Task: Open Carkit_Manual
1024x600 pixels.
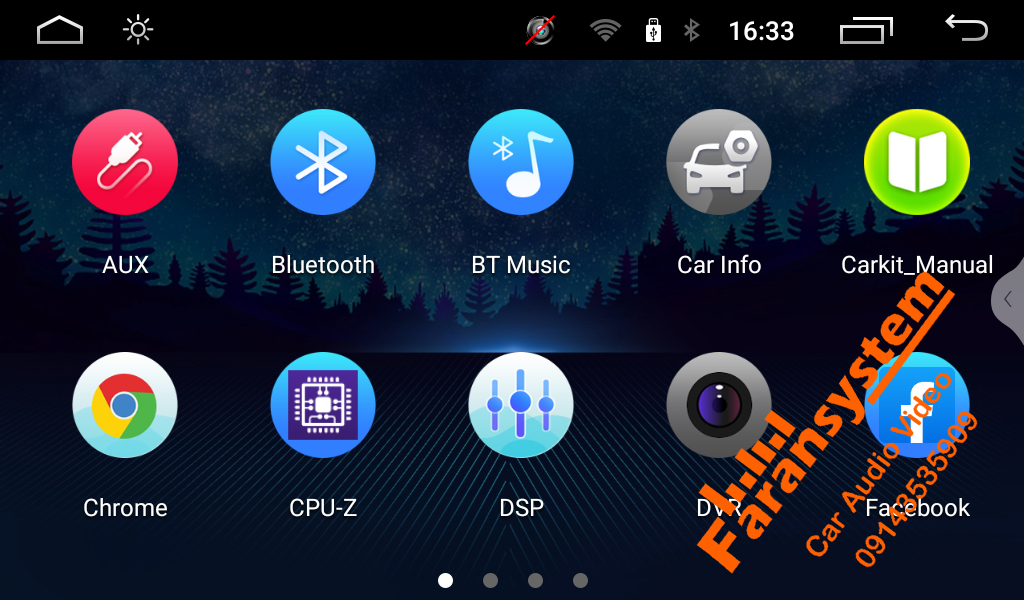Action: (917, 163)
